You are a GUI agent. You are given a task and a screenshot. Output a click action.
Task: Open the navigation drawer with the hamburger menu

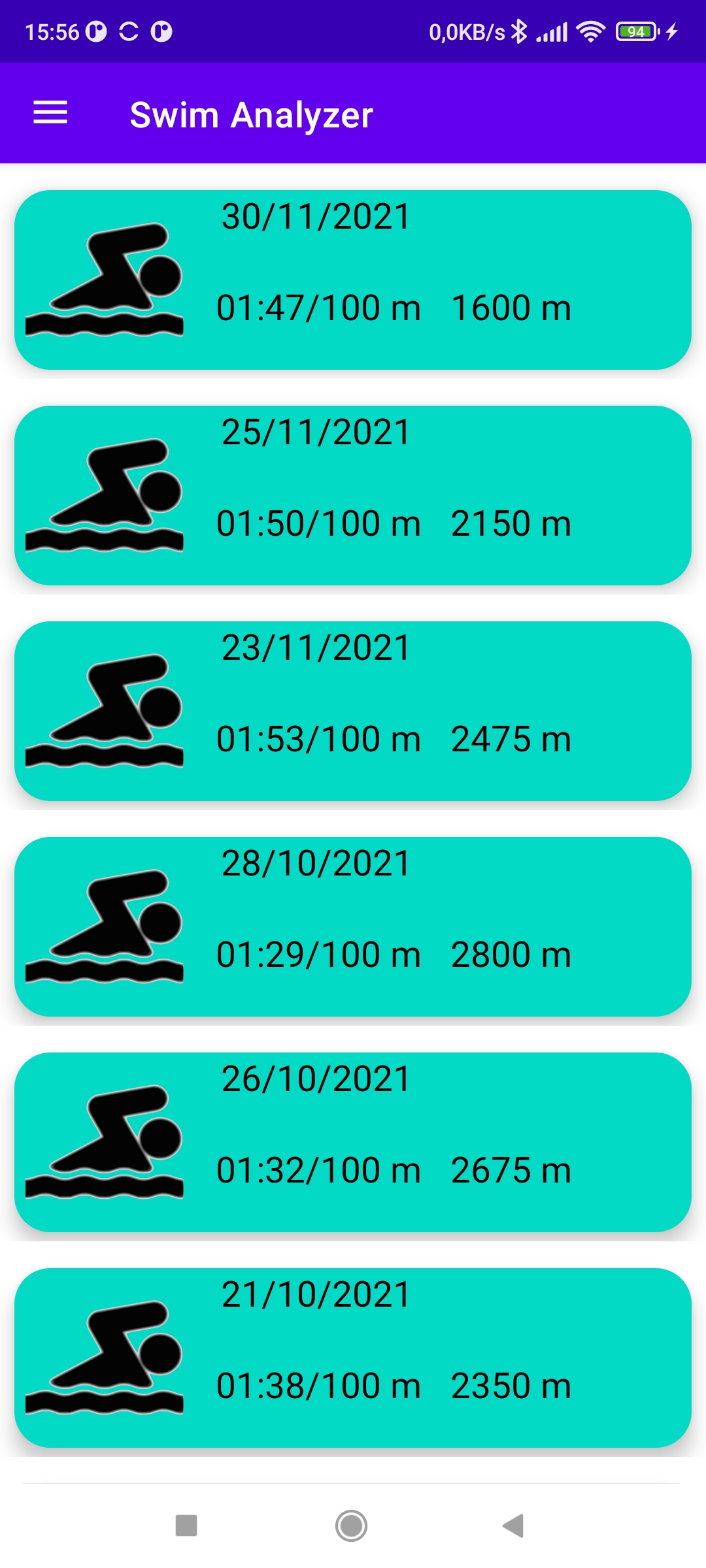pos(51,113)
